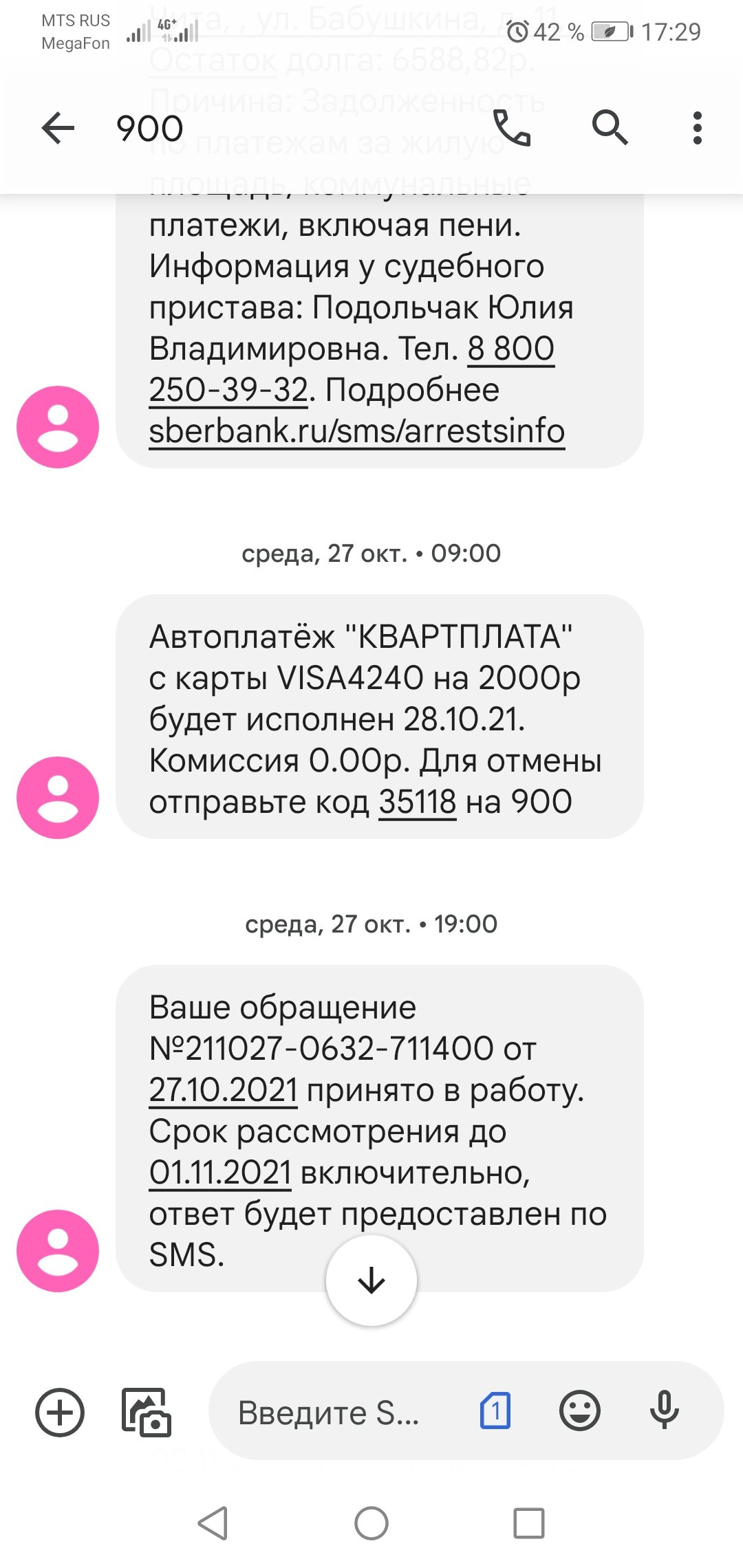The height and width of the screenshot is (1568, 743).
Task: Tap the underlined code 35118
Action: coord(418,802)
